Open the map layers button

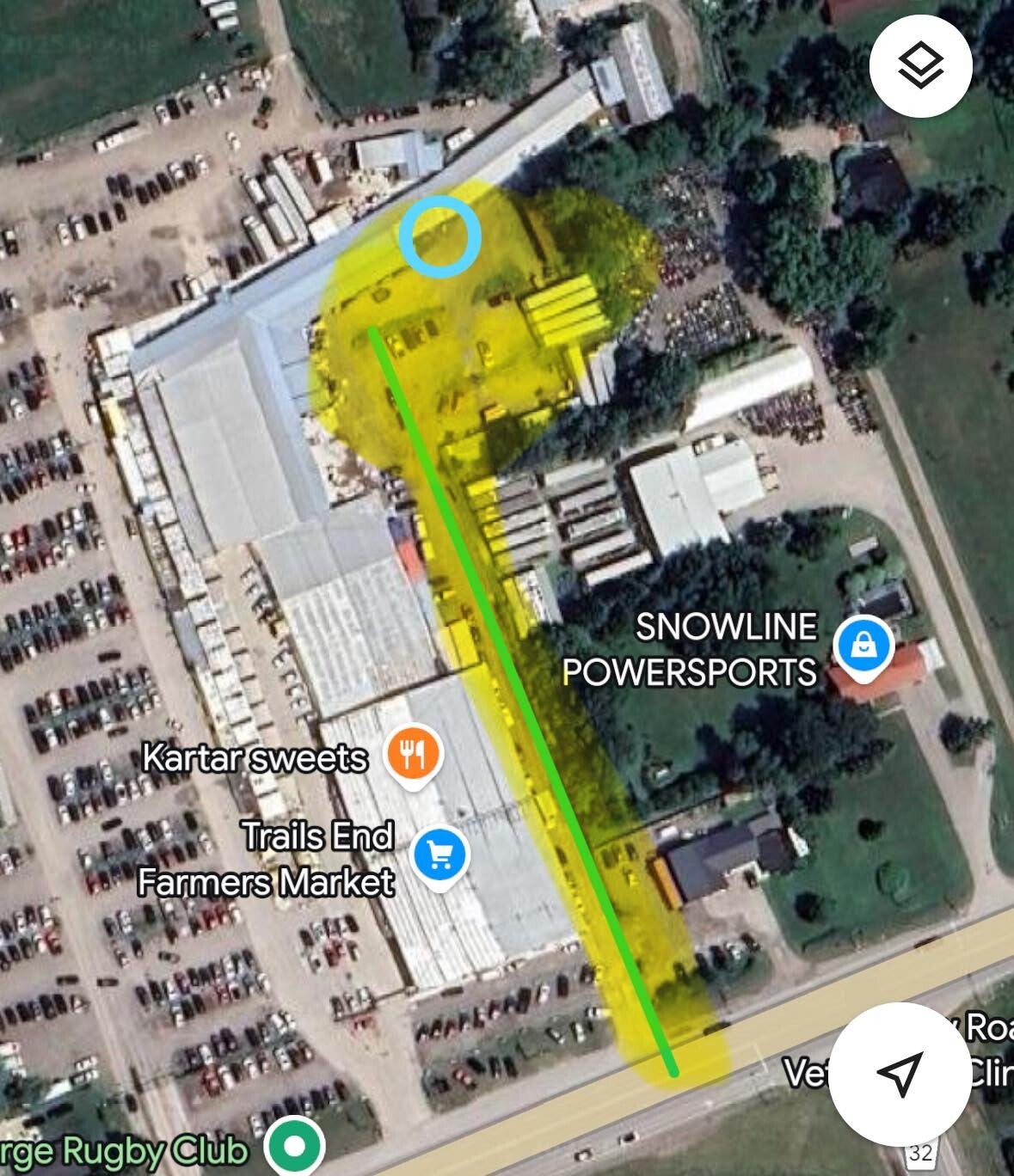click(x=920, y=65)
